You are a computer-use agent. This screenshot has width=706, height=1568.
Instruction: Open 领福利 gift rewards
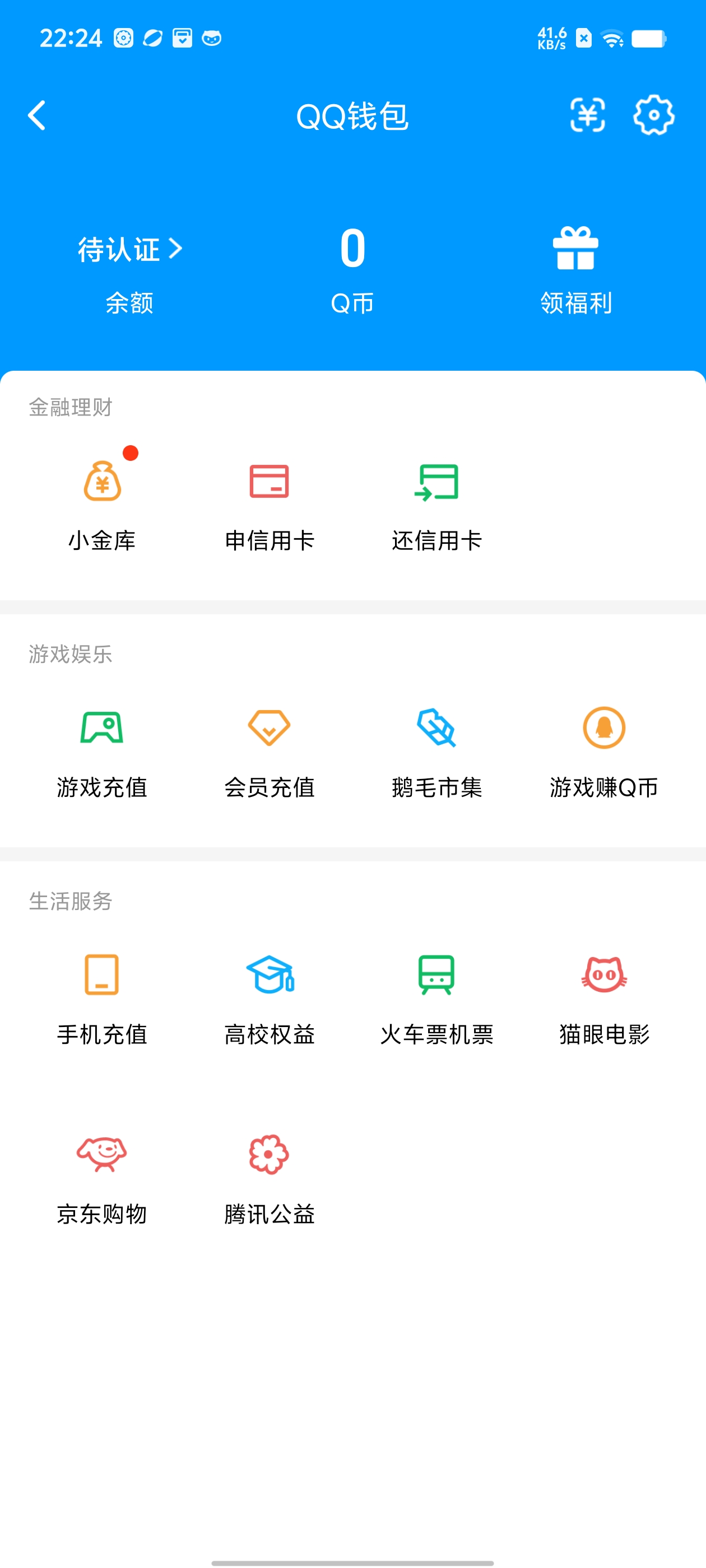click(575, 271)
